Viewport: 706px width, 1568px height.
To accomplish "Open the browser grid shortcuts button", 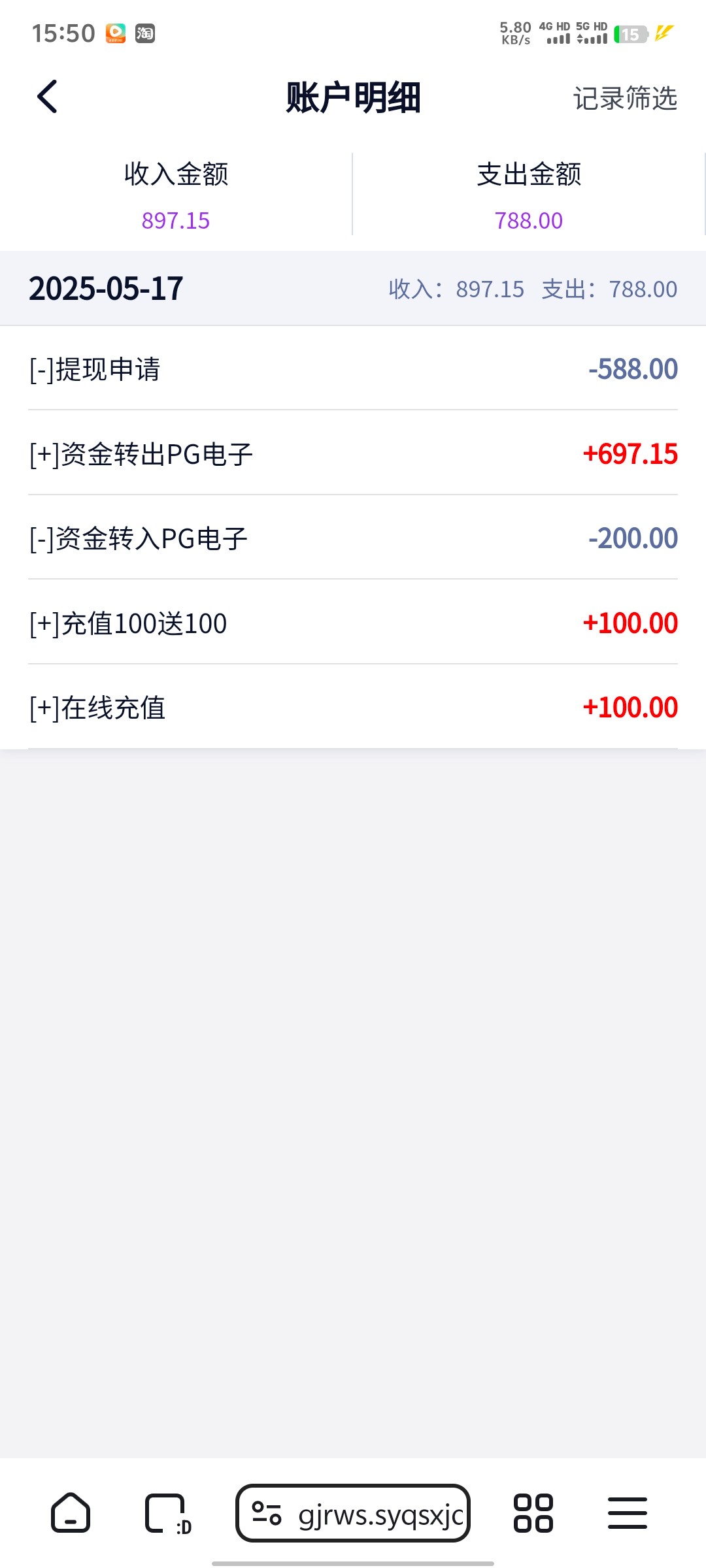I will (533, 1513).
